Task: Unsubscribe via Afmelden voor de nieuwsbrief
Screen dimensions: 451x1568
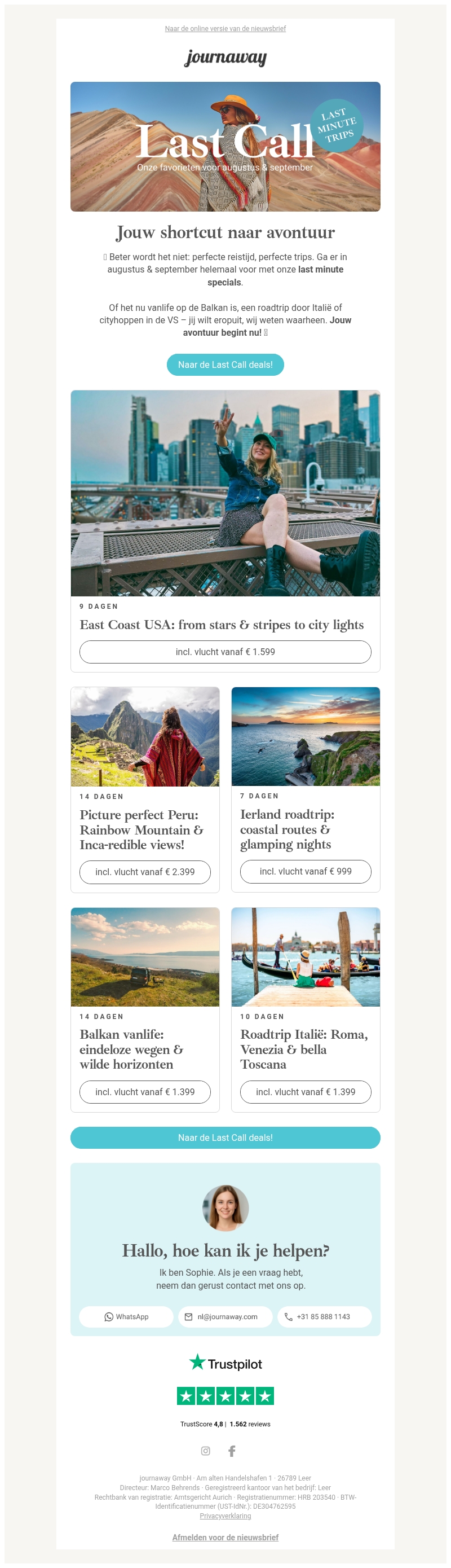Action: coord(225,1537)
